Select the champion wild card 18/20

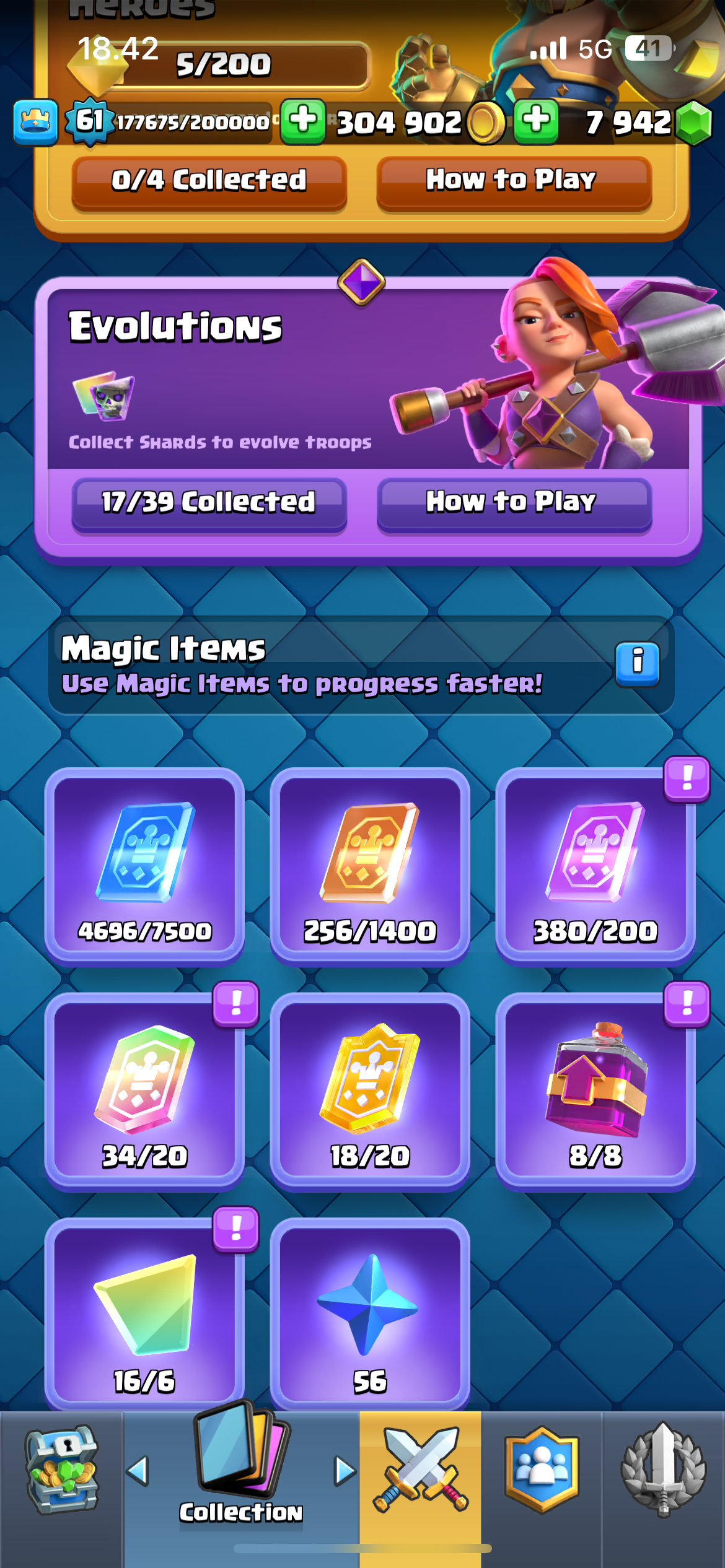(x=370, y=1091)
